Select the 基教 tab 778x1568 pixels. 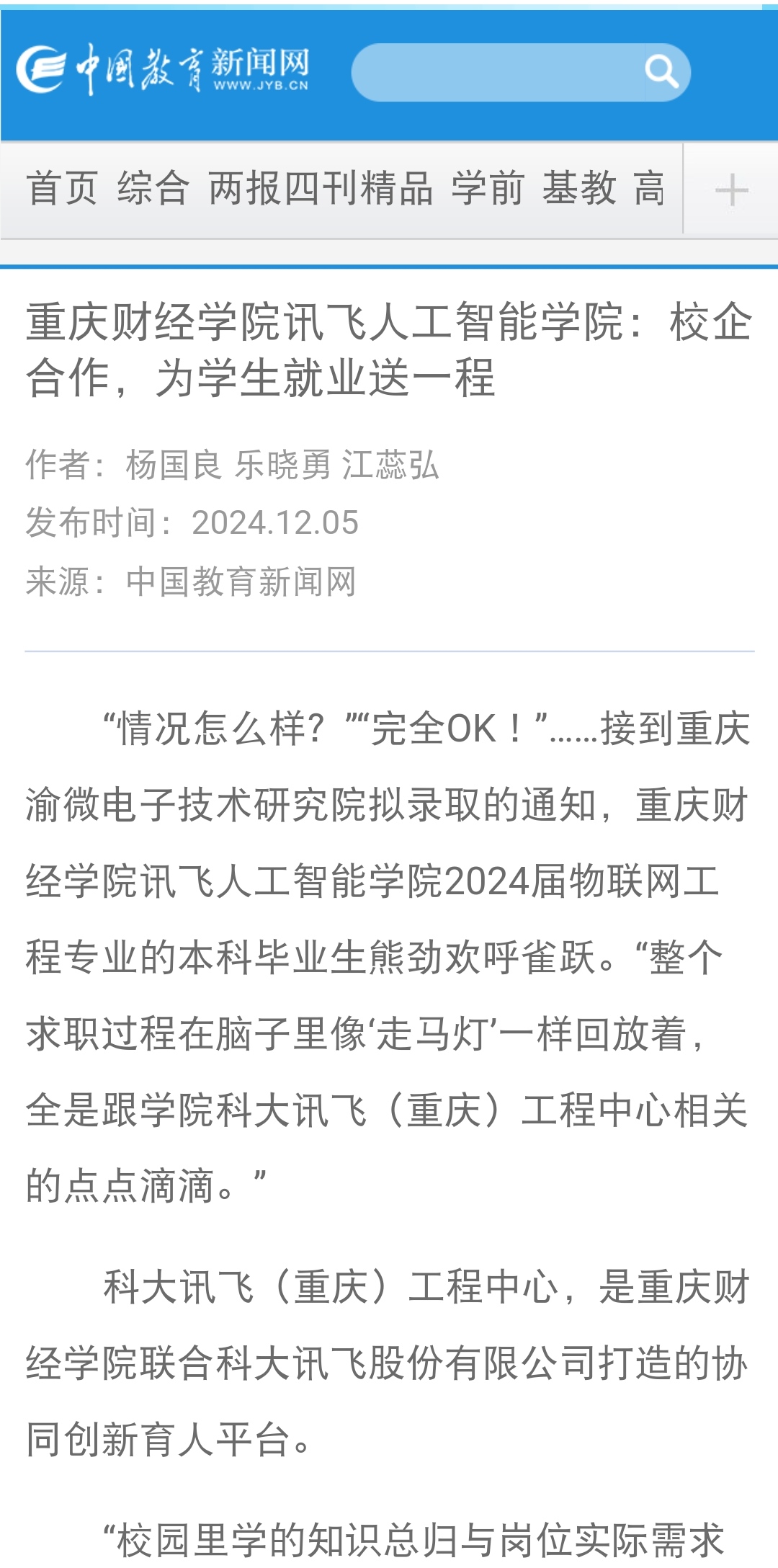tap(579, 189)
